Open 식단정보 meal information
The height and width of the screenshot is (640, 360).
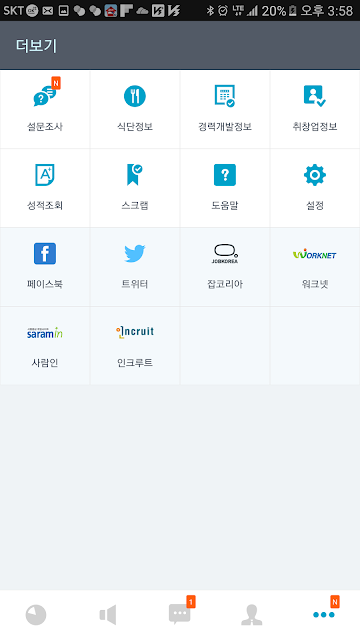pyautogui.click(x=135, y=109)
